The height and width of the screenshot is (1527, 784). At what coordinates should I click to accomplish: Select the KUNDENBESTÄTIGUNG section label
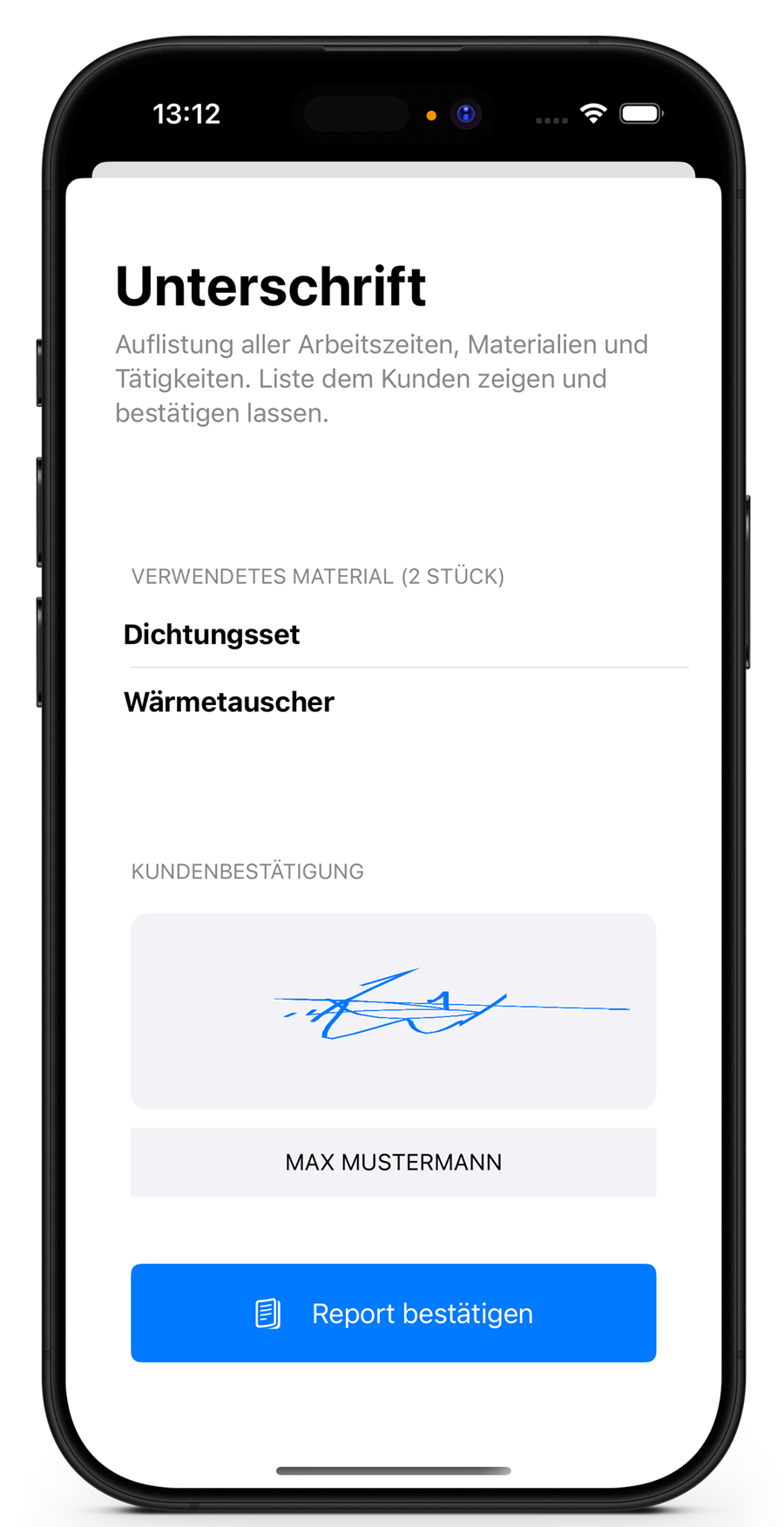247,871
